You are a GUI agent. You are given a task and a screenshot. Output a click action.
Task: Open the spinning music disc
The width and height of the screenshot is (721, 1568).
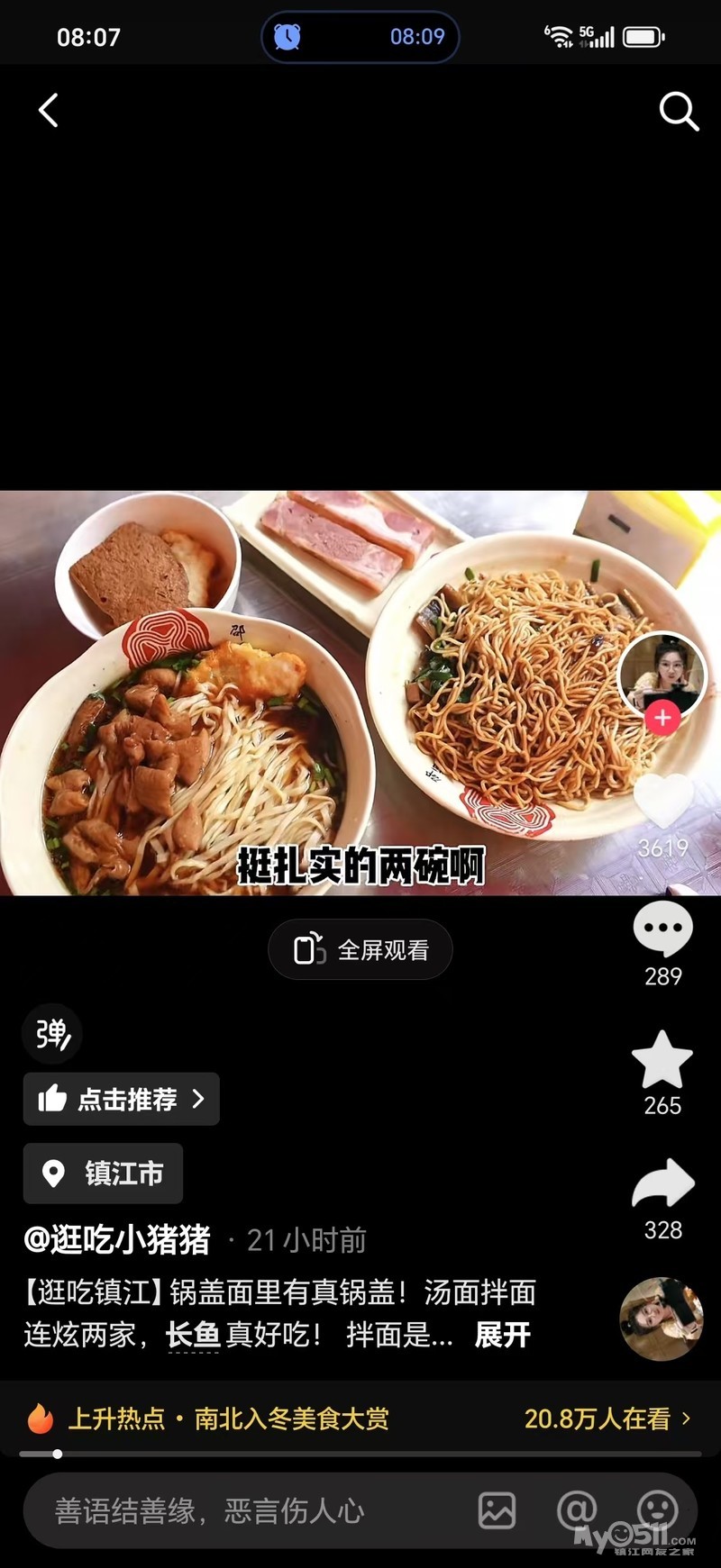click(x=662, y=1319)
